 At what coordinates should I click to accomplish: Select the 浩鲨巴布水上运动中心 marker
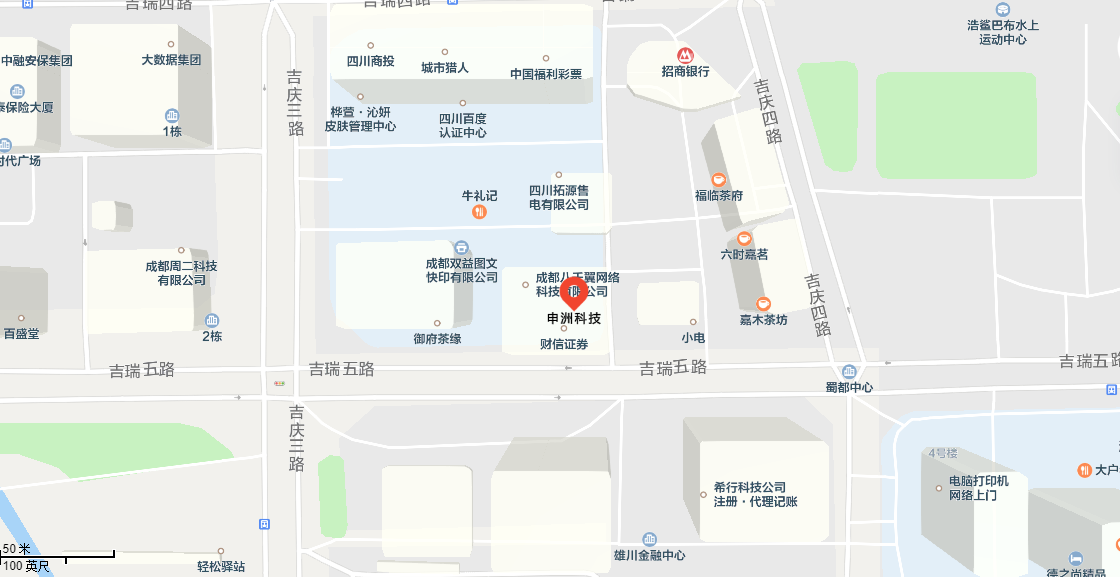tap(1003, 10)
